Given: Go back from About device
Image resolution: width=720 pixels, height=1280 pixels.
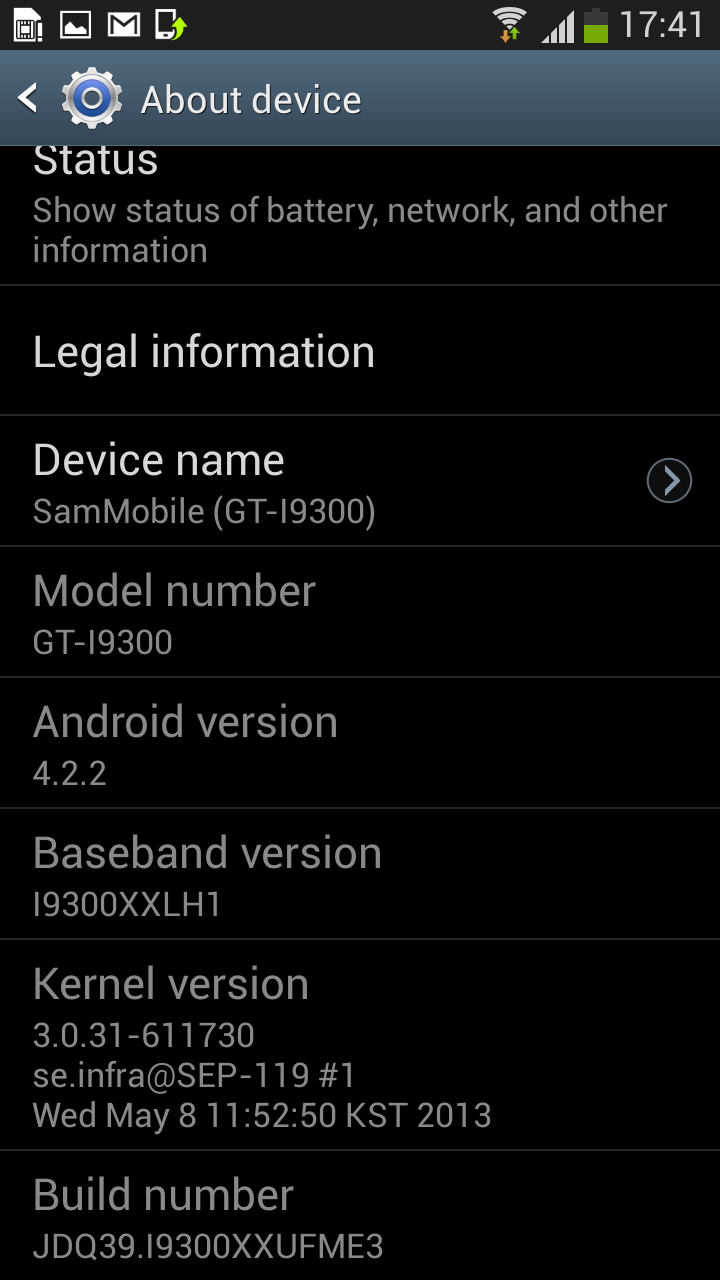Looking at the screenshot, I should [30, 99].
